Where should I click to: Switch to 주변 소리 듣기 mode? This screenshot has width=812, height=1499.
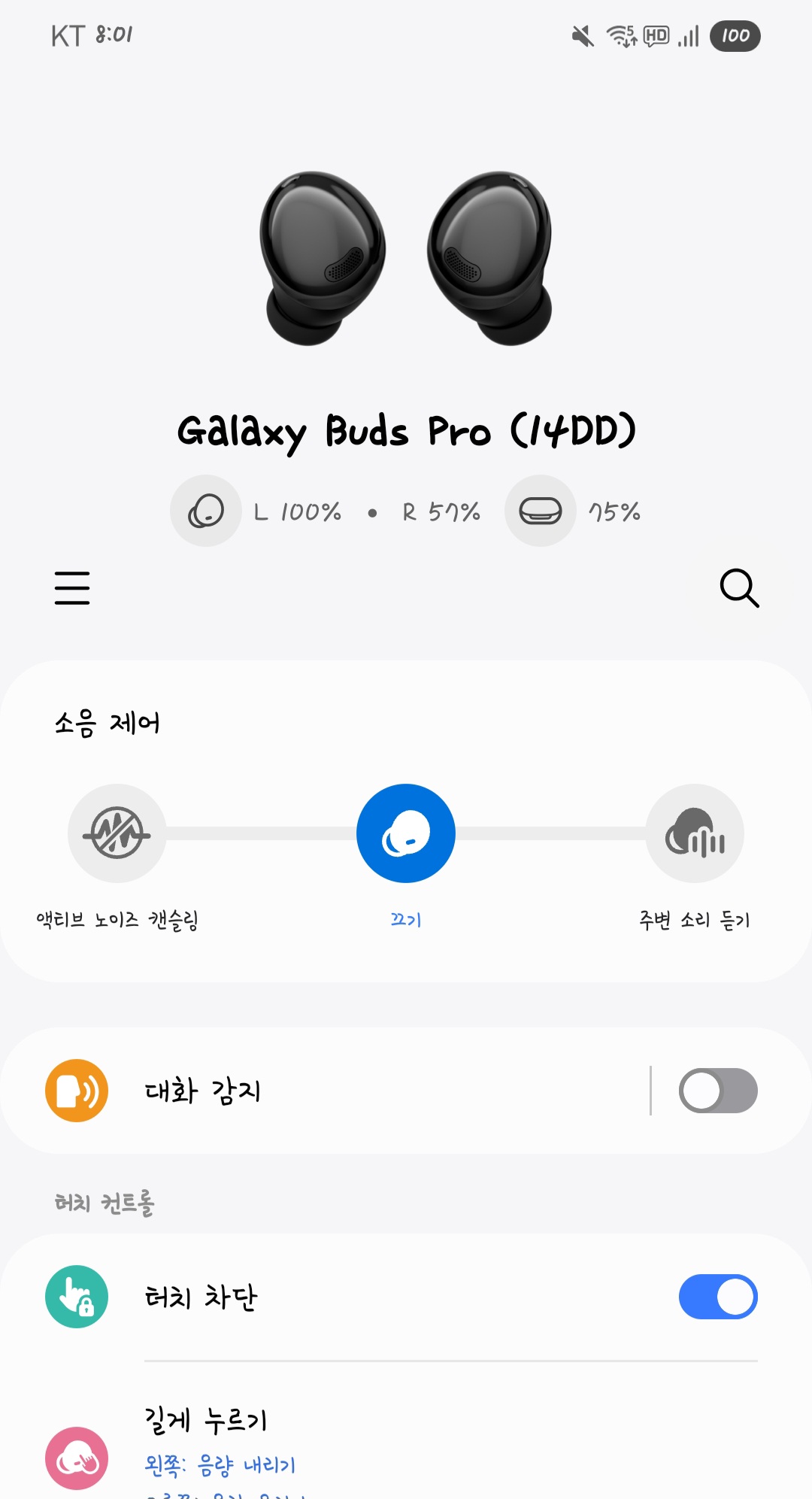695,833
